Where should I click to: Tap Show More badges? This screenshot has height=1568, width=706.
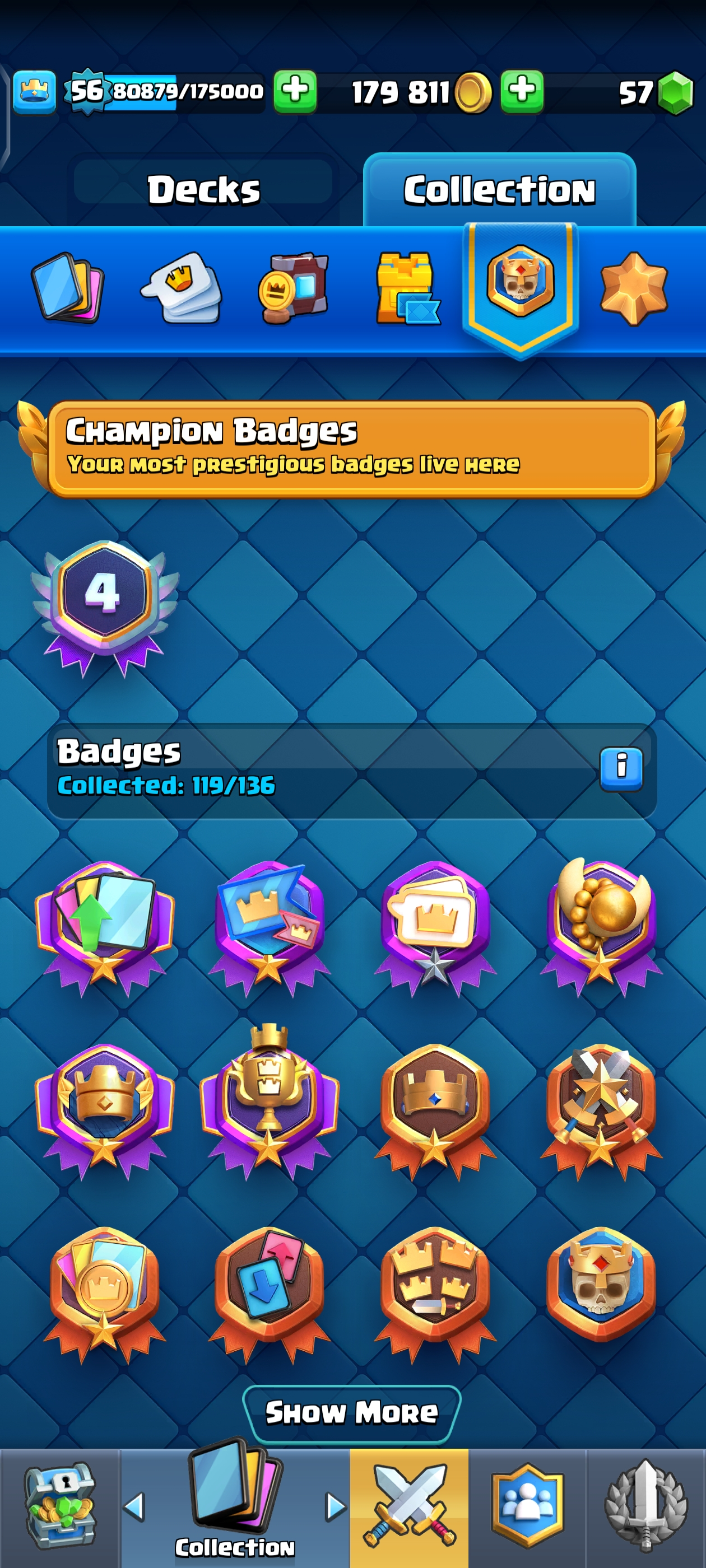coord(351,1412)
